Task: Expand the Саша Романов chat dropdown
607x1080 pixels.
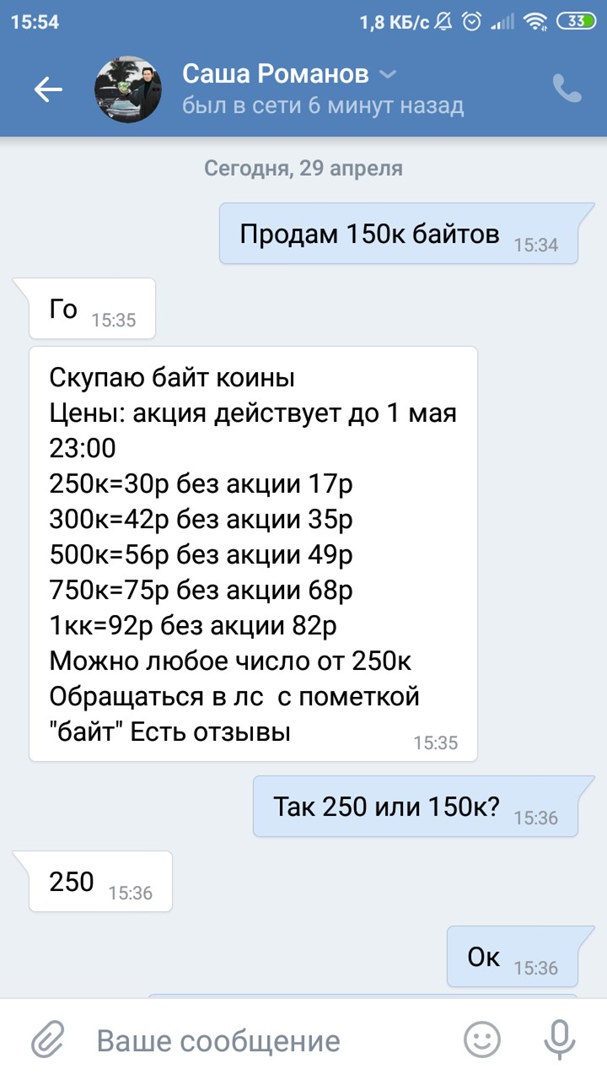Action: point(389,75)
